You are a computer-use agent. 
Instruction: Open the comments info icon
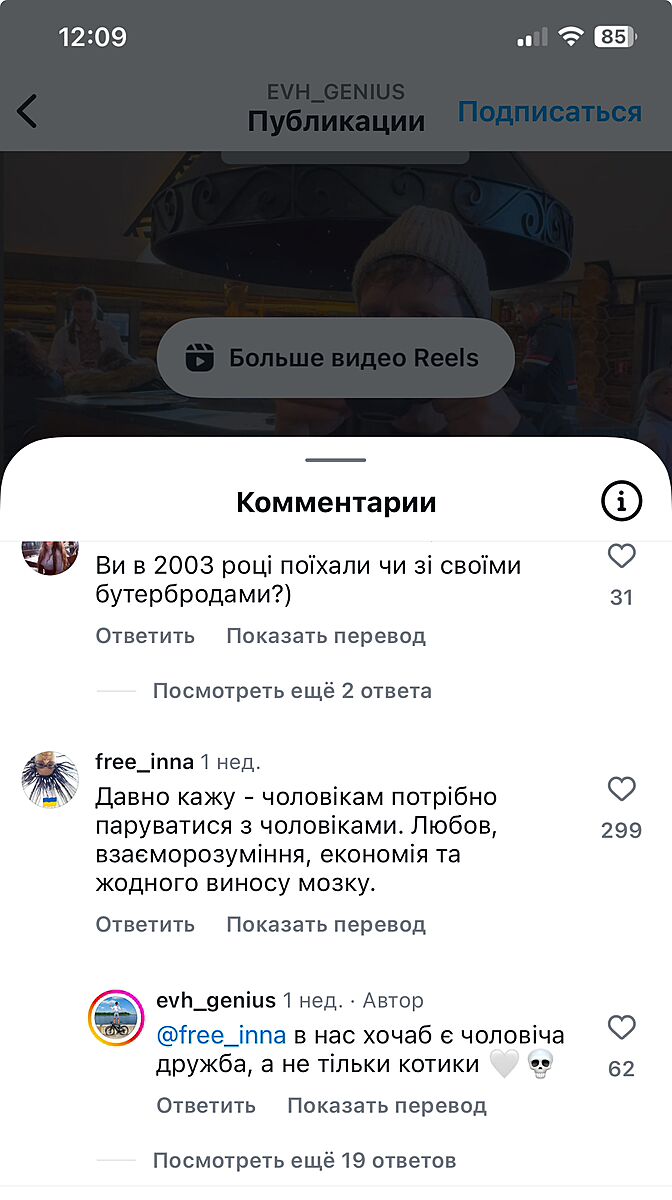[x=621, y=501]
